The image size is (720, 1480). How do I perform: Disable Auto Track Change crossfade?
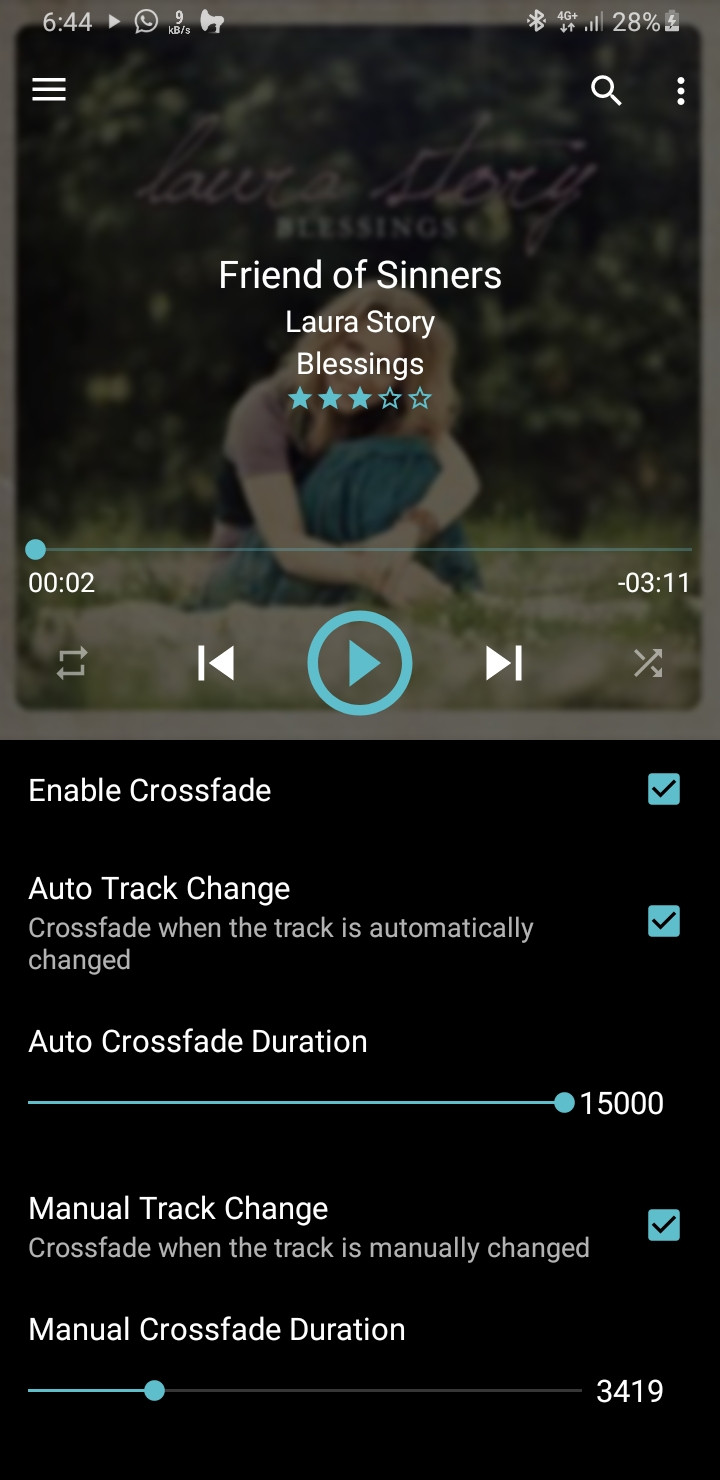pos(665,921)
